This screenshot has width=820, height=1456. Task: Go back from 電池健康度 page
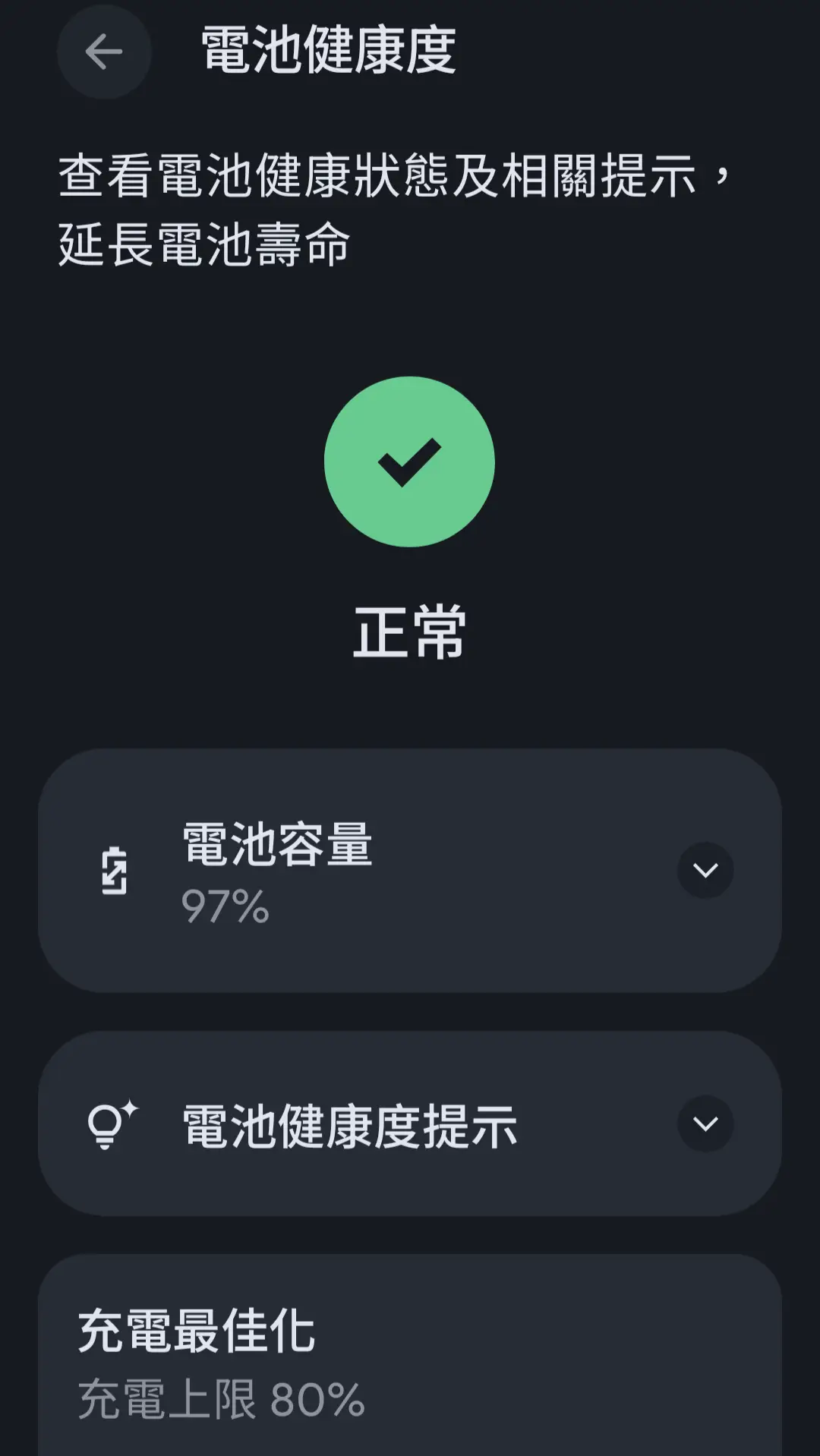point(104,52)
